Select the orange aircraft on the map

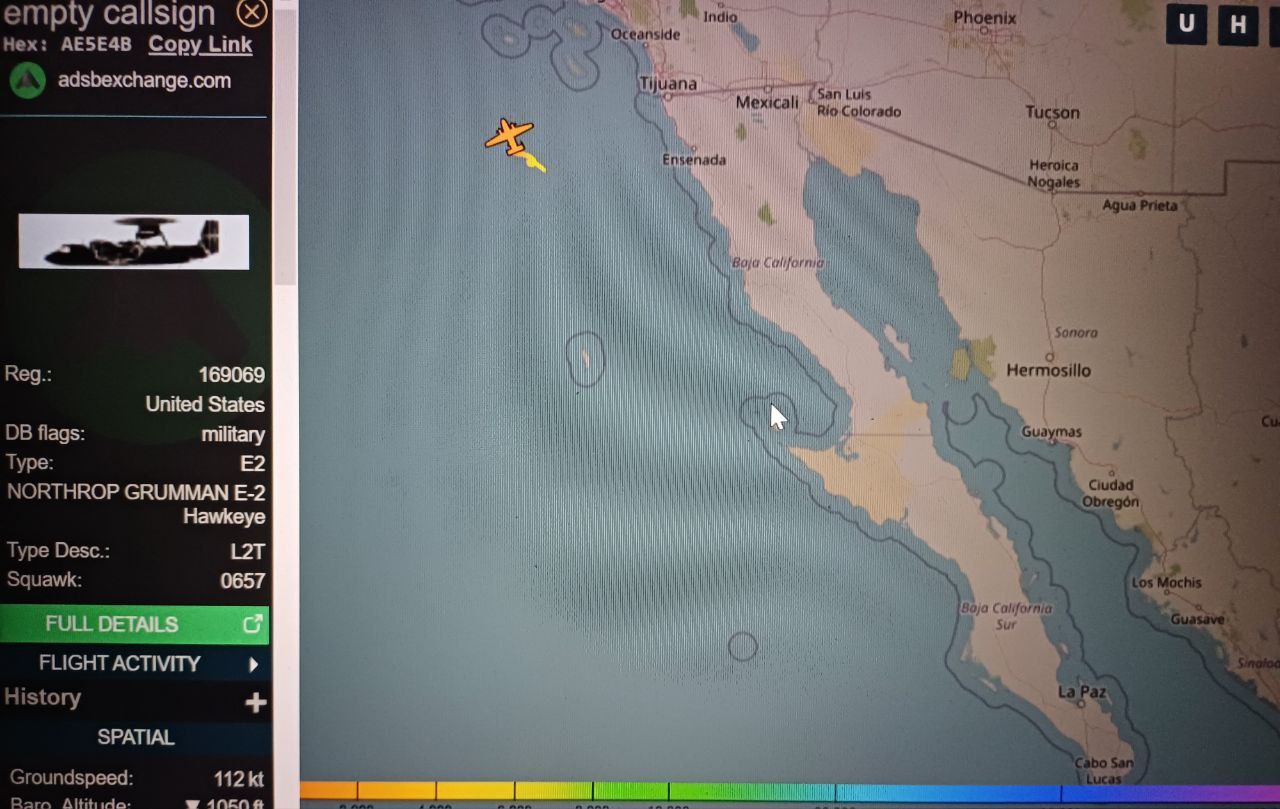[x=511, y=137]
